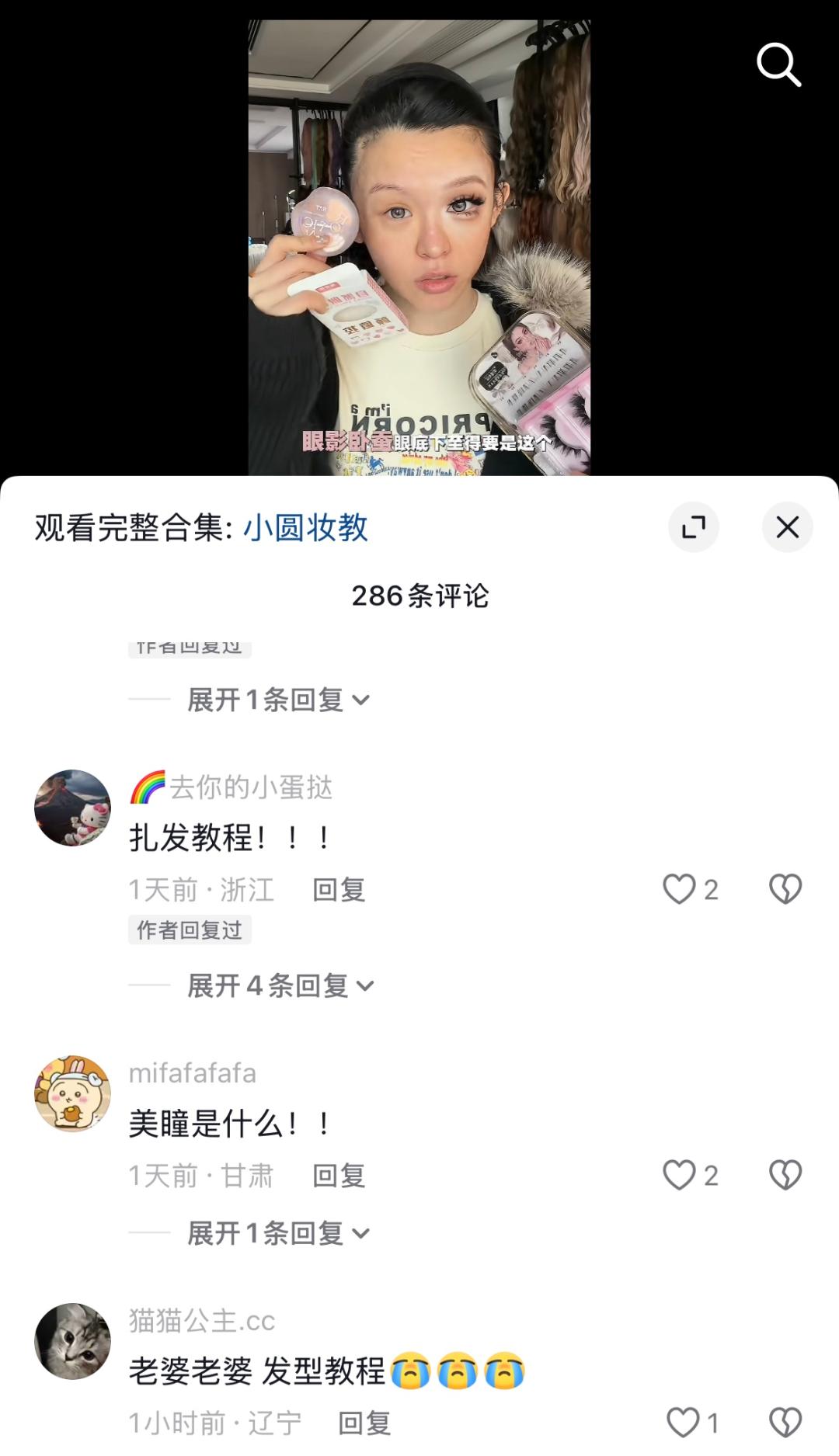
Task: Open 去你的小蛋挞's profile avatar
Action: [73, 808]
